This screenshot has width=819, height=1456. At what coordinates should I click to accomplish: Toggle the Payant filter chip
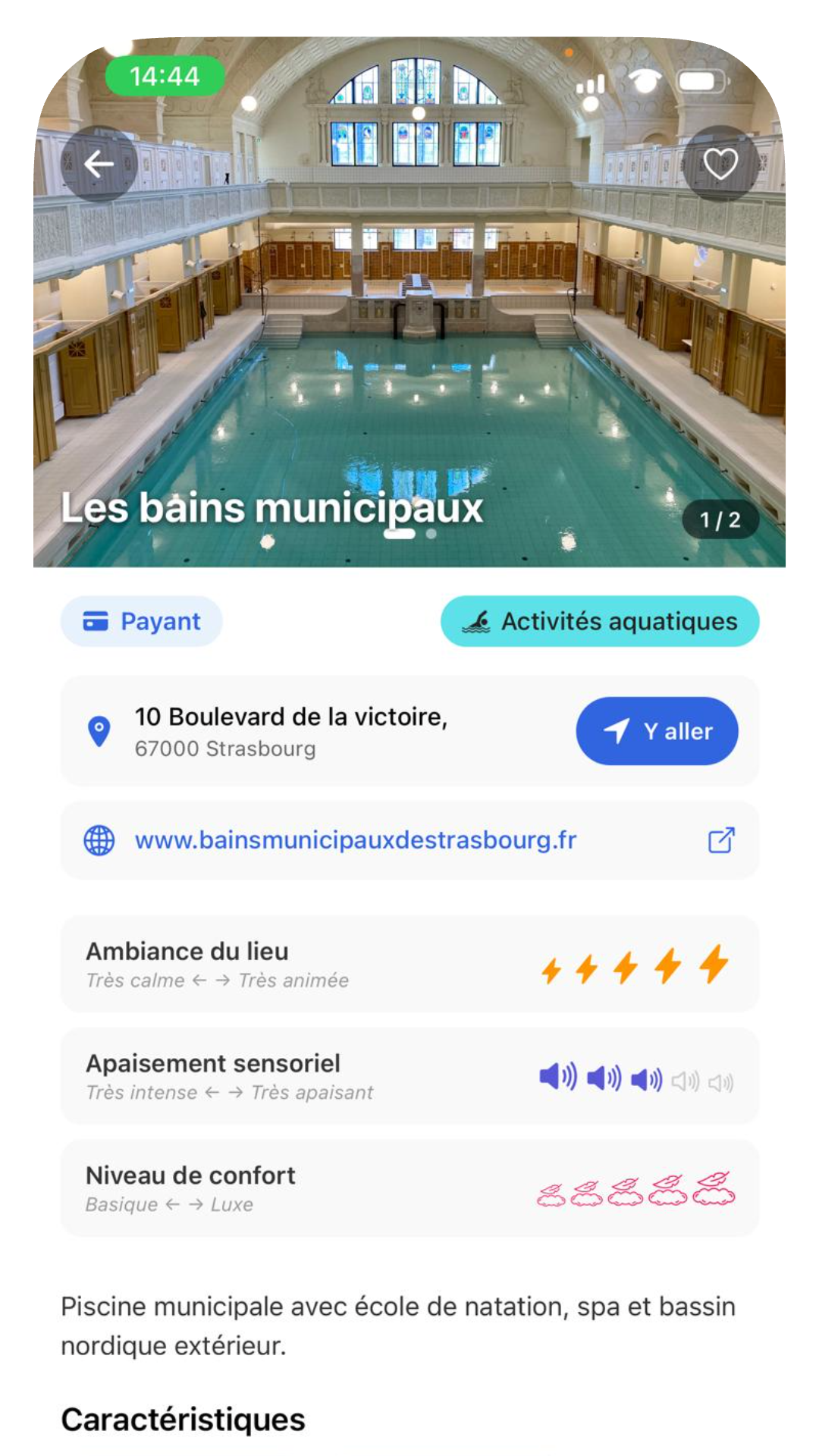pos(141,620)
